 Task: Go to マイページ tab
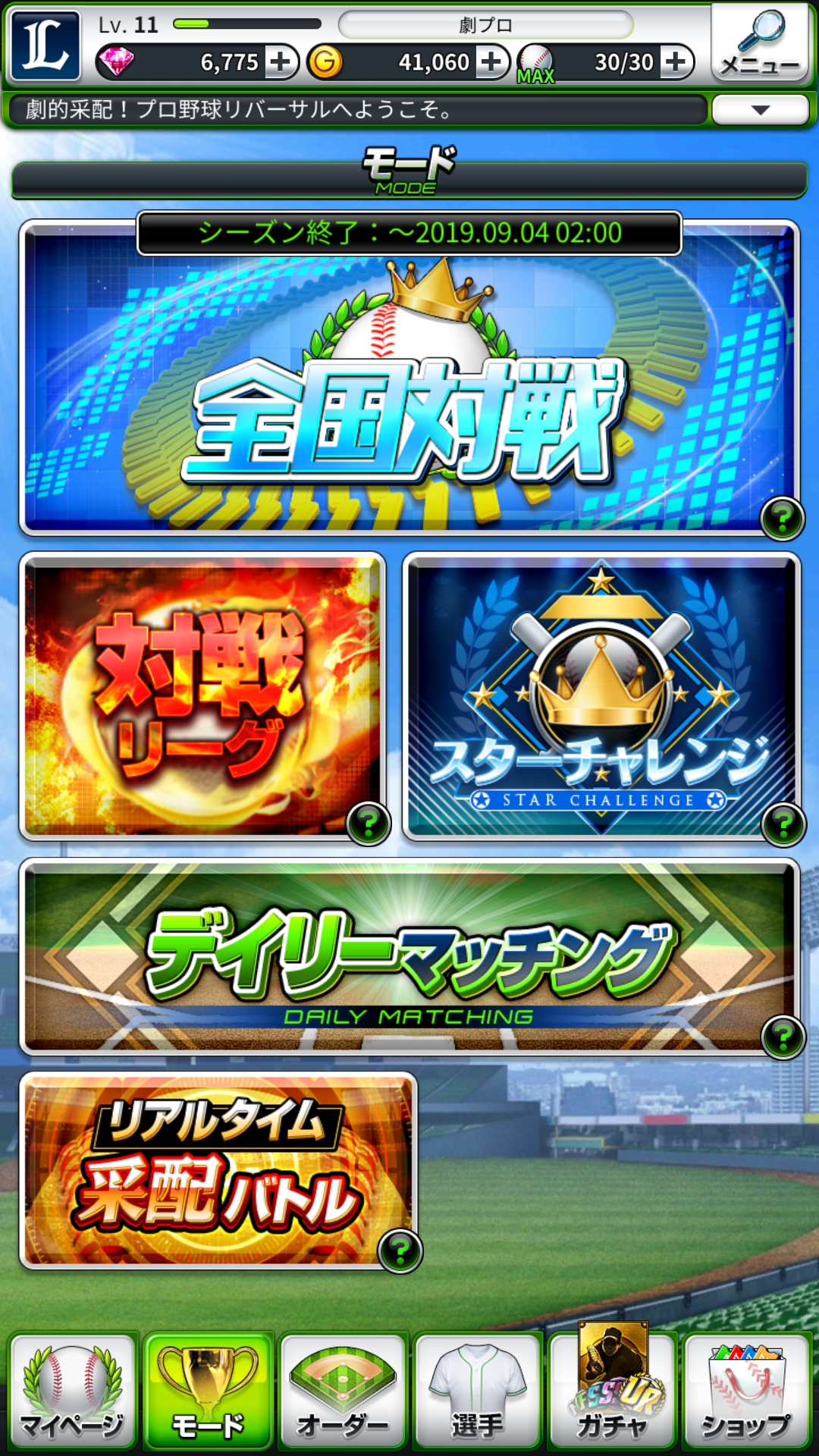coord(73,1391)
